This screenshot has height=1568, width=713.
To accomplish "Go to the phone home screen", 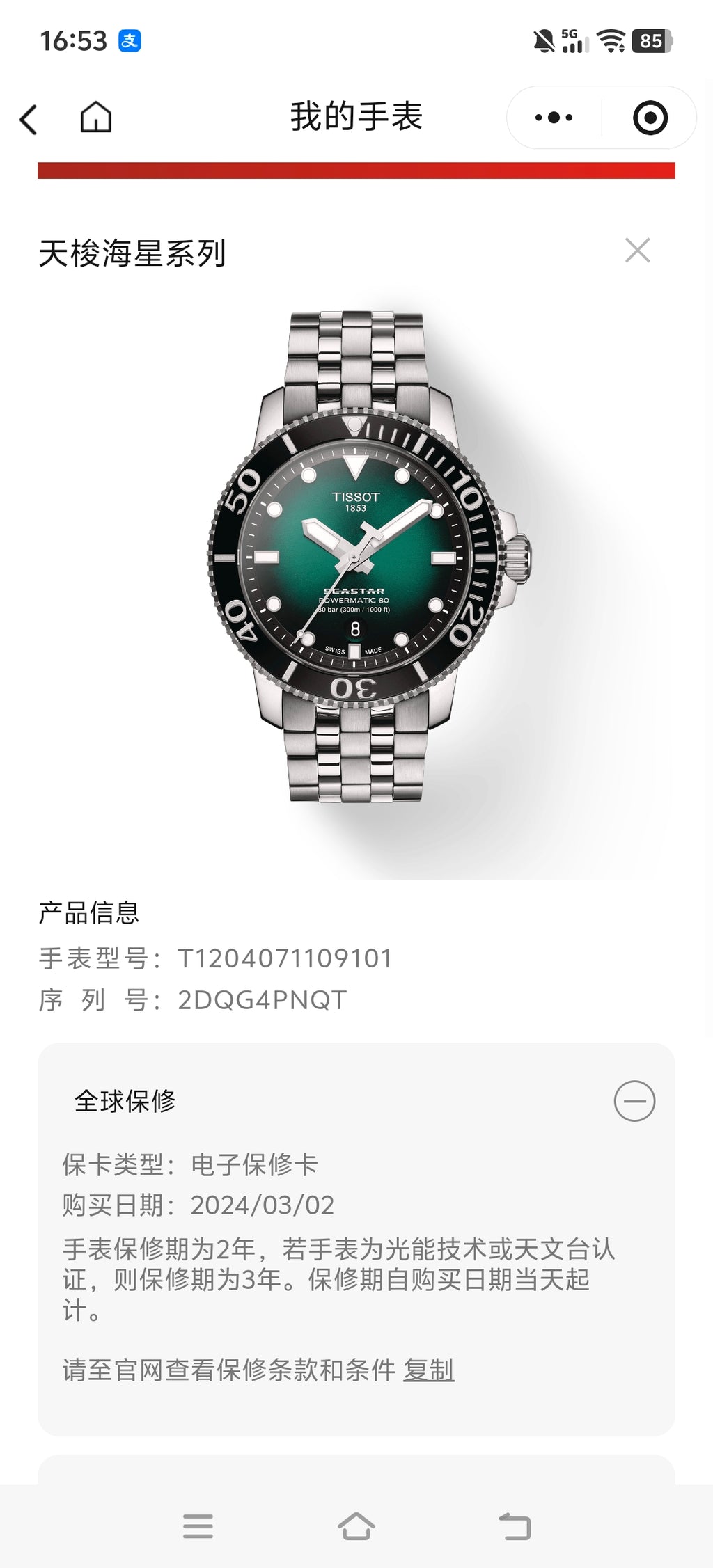I will [x=356, y=1526].
